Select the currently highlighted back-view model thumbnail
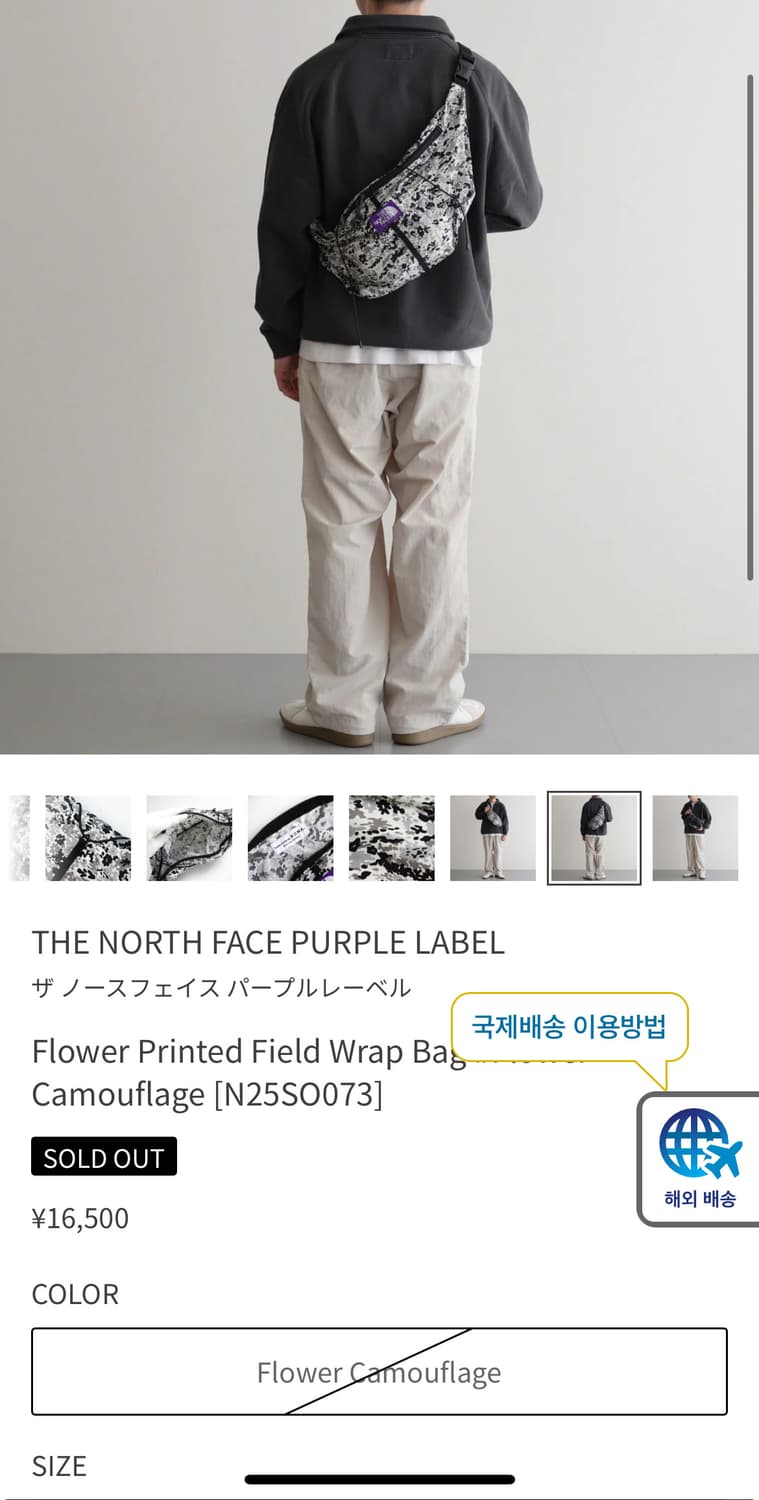Screen dimensions: 759x1500 pos(593,838)
